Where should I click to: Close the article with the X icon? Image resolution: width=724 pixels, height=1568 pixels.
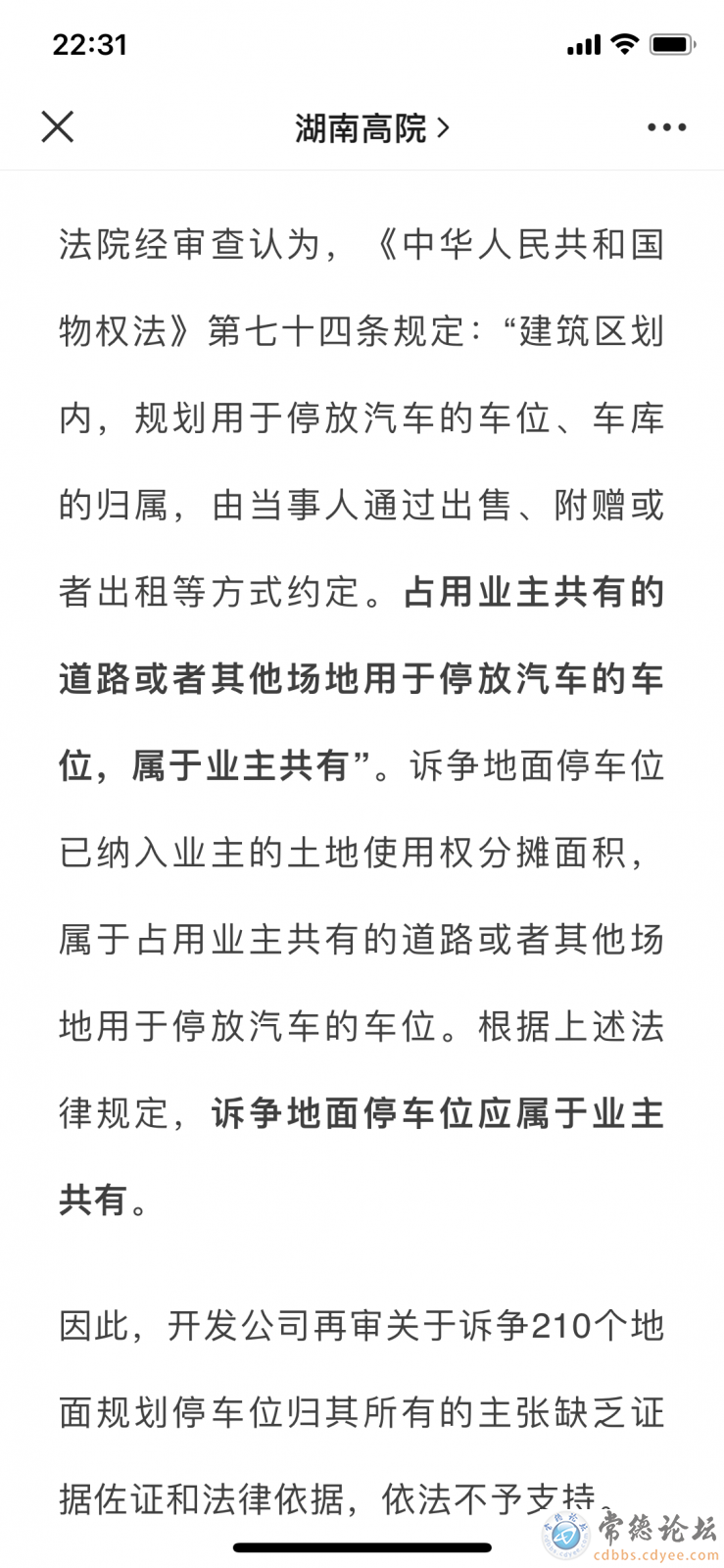(x=58, y=126)
